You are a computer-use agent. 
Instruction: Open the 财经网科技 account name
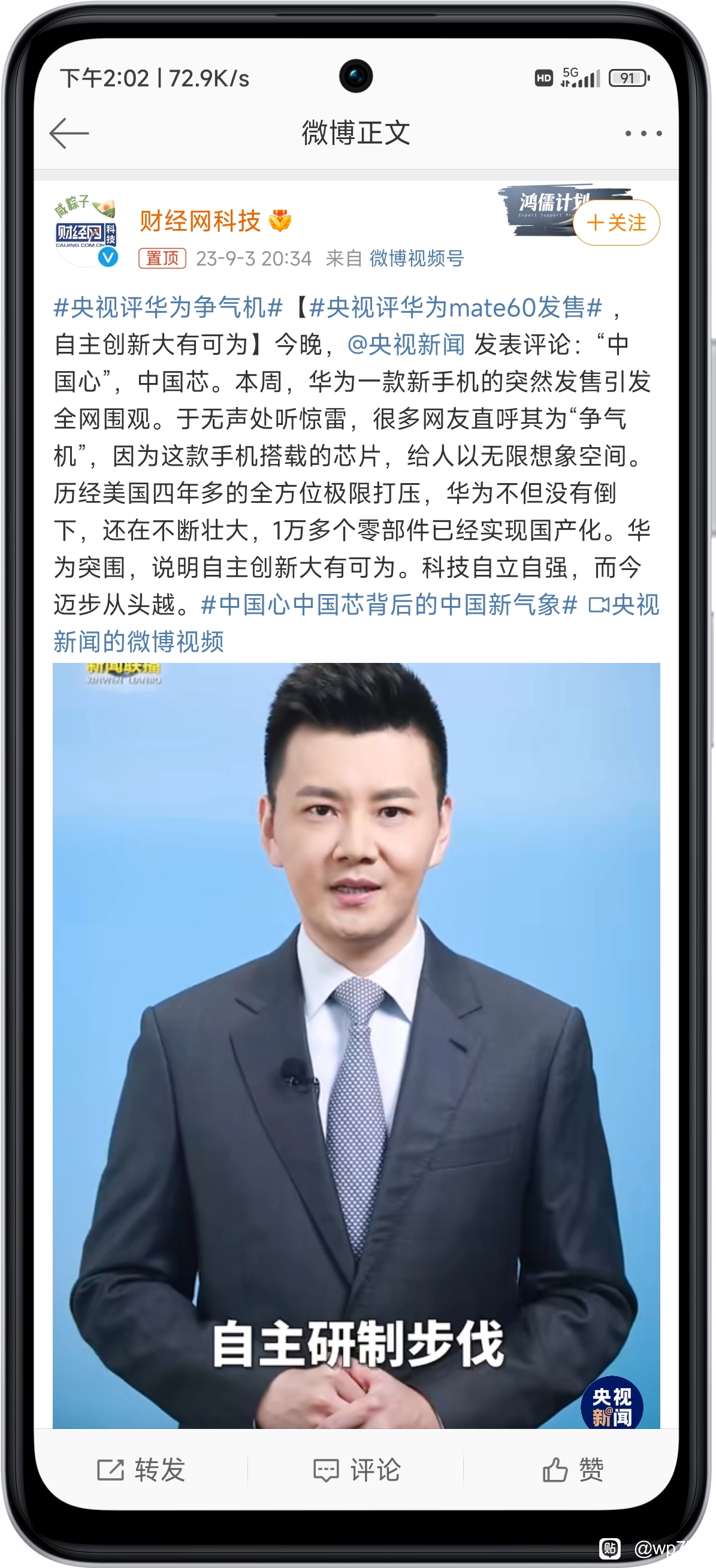[x=200, y=221]
